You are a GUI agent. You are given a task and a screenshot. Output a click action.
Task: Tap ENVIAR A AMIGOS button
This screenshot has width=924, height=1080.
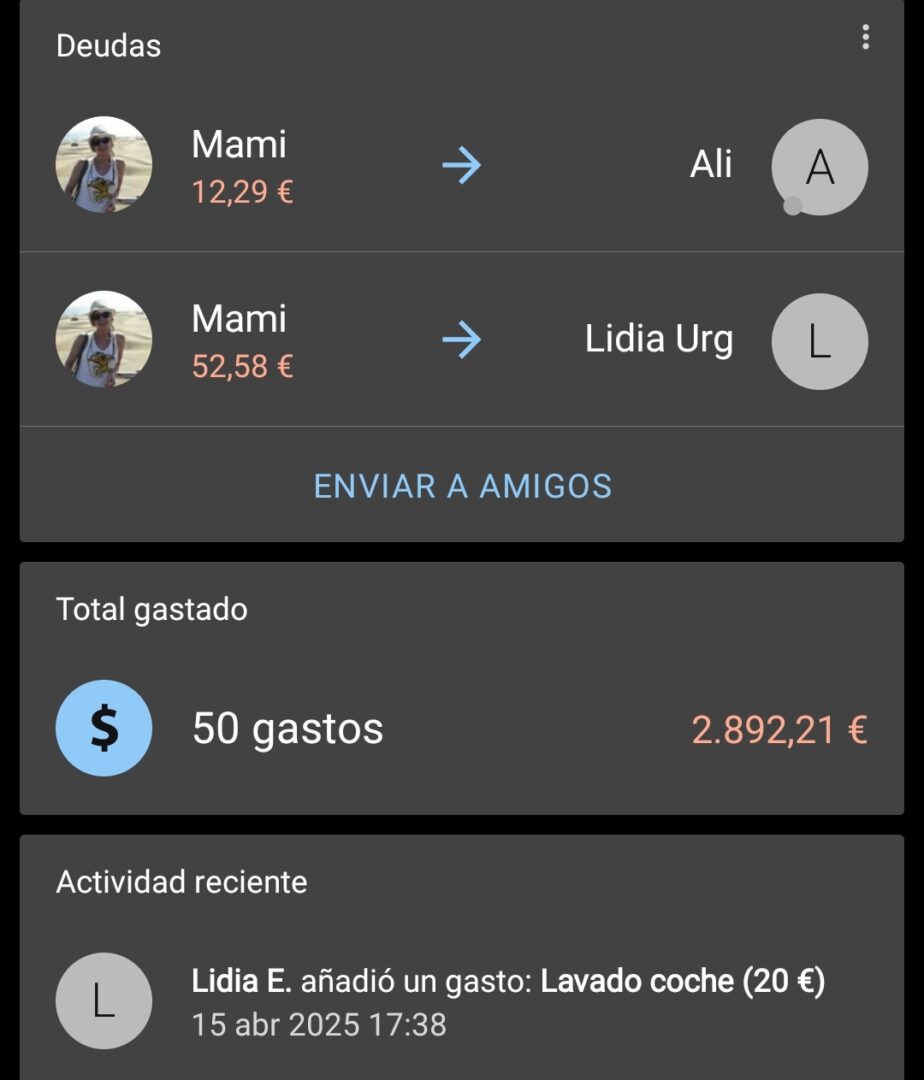coord(462,486)
